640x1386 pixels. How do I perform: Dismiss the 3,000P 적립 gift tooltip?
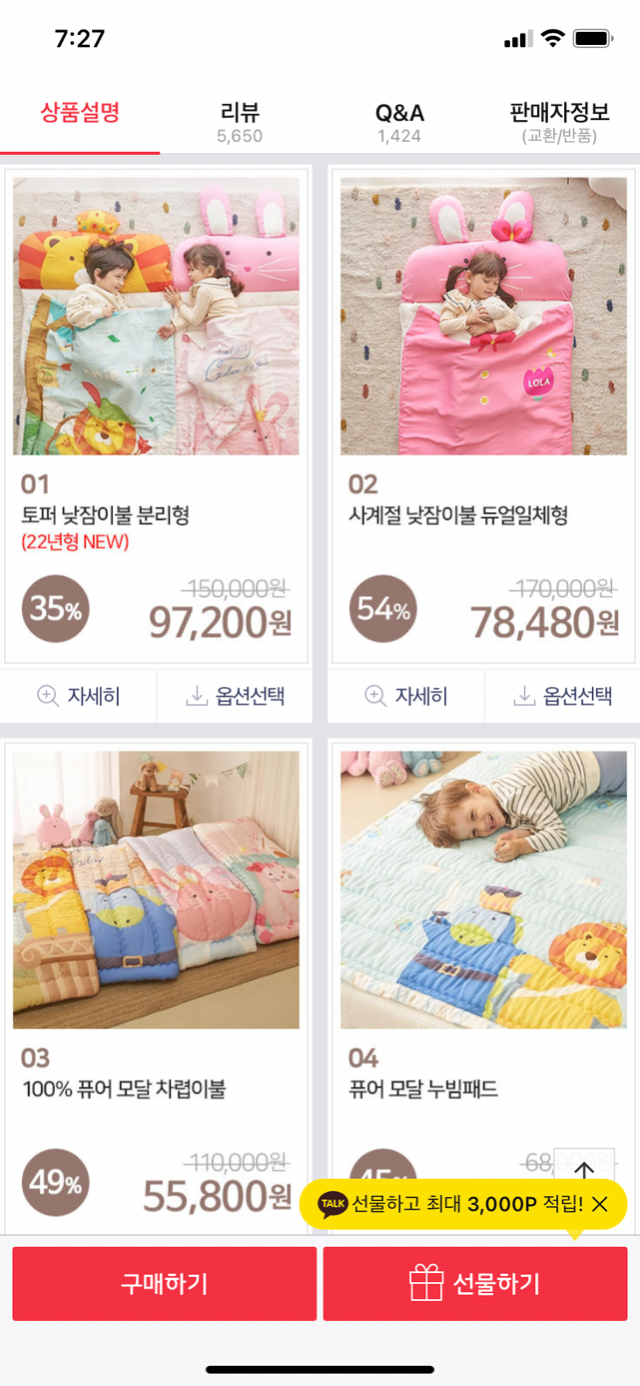point(600,1205)
